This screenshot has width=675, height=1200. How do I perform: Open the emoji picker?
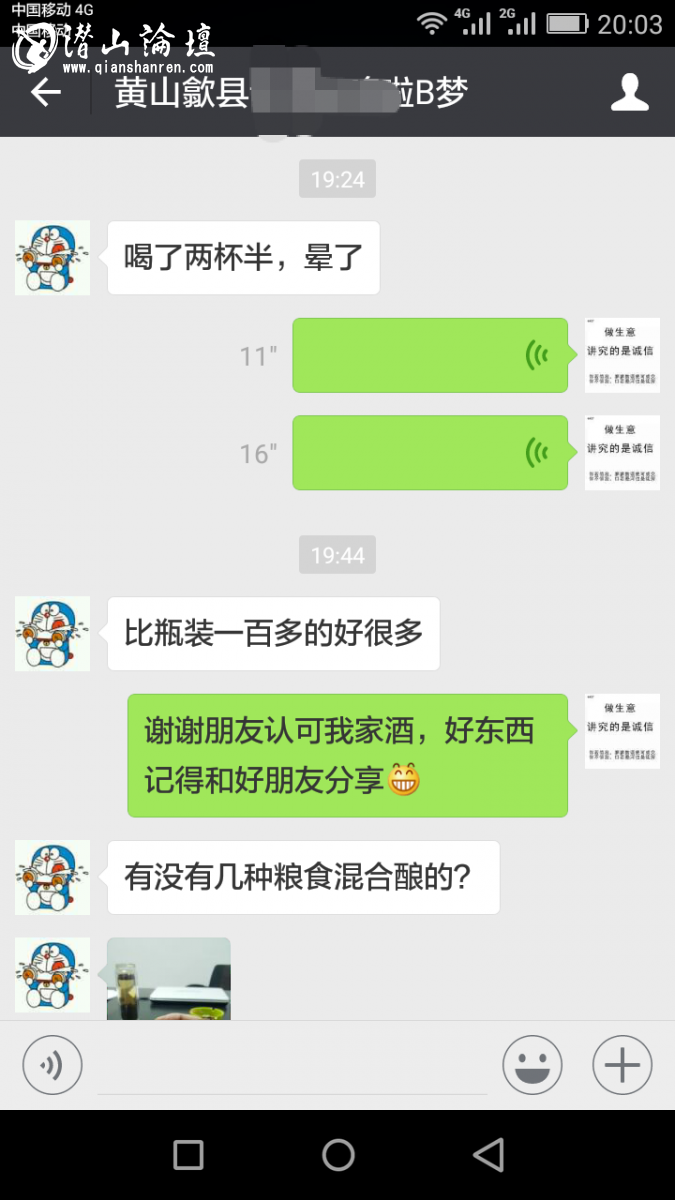tap(532, 1065)
